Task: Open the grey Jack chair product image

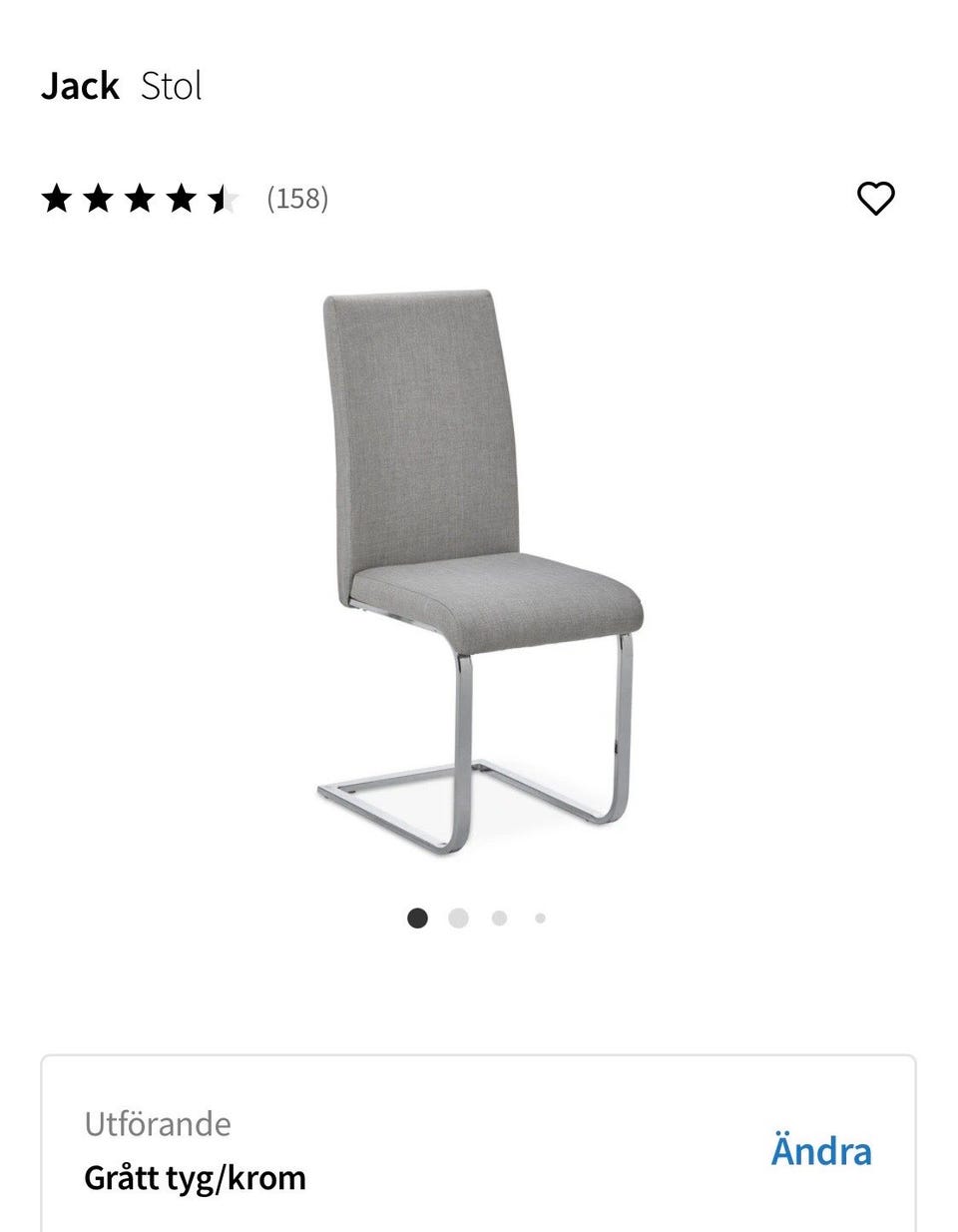Action: coord(479,574)
